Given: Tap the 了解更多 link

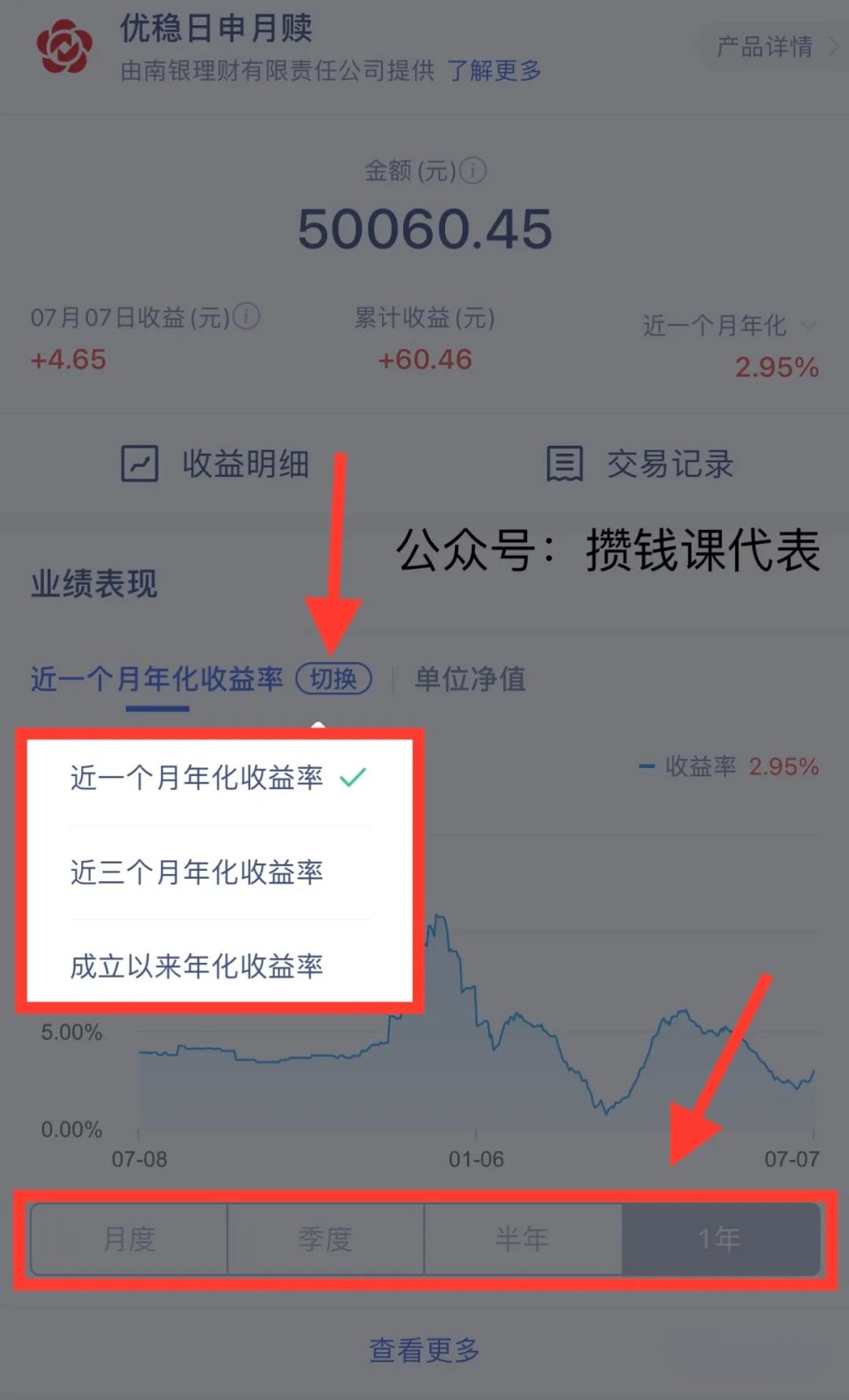Looking at the screenshot, I should click(x=494, y=71).
